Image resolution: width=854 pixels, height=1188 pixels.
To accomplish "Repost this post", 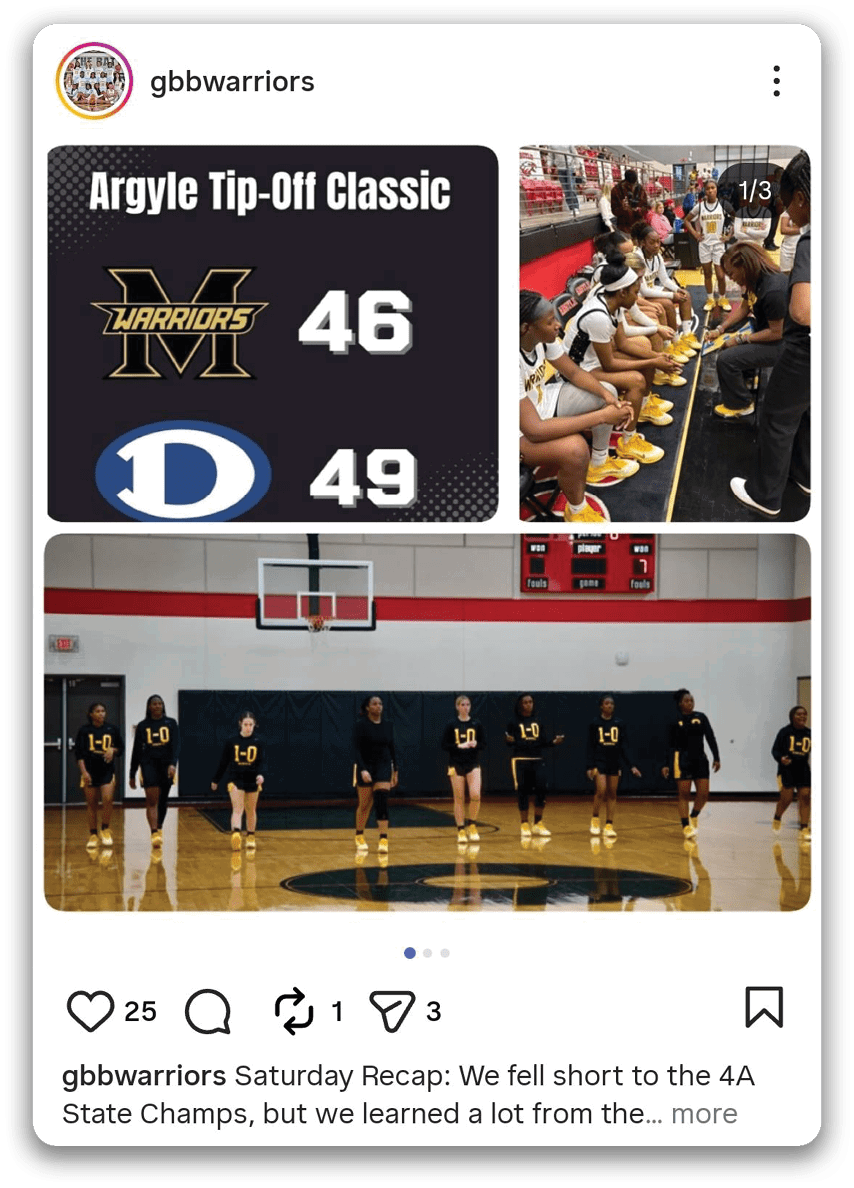I will click(x=294, y=1011).
